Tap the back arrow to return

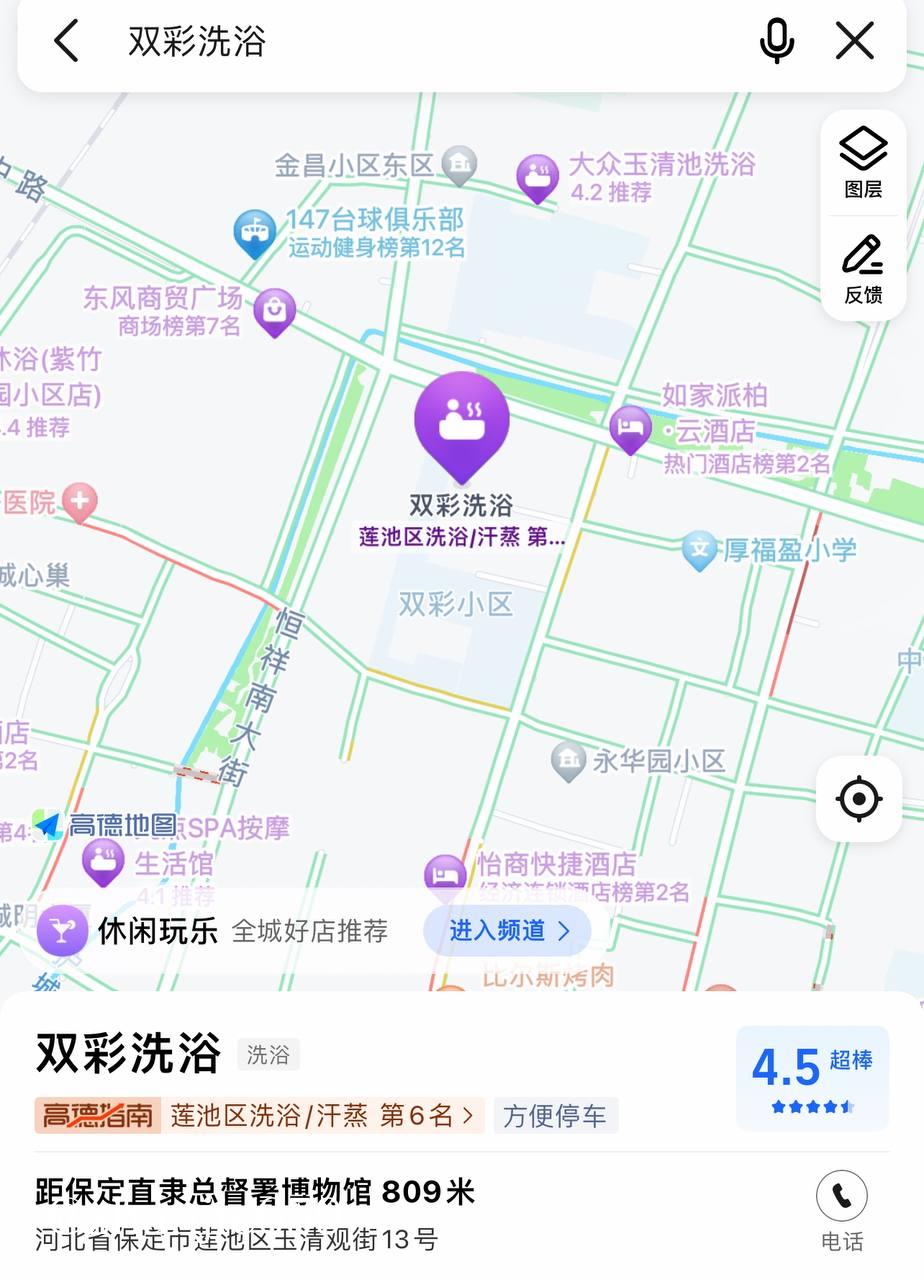pyautogui.click(x=66, y=40)
